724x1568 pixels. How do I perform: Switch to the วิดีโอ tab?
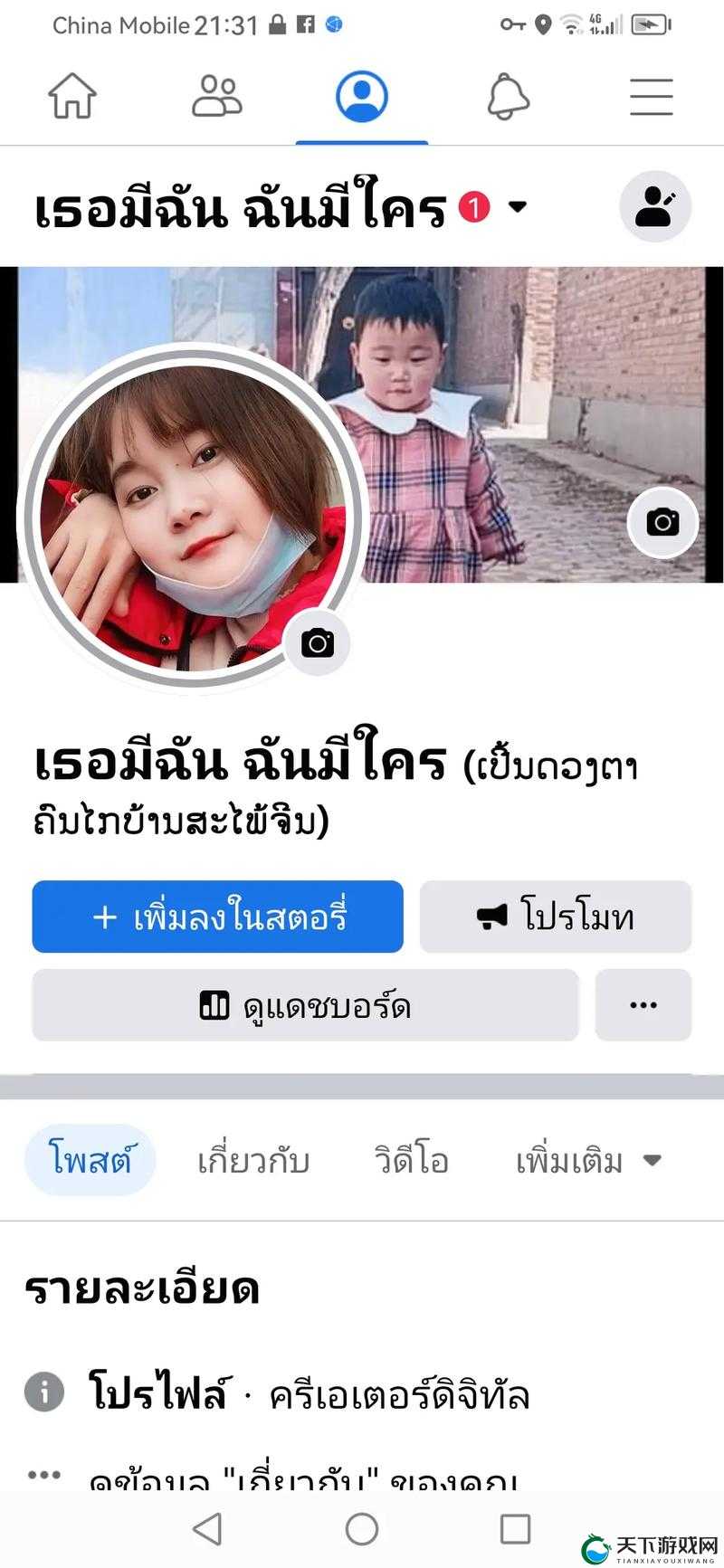click(x=412, y=1160)
